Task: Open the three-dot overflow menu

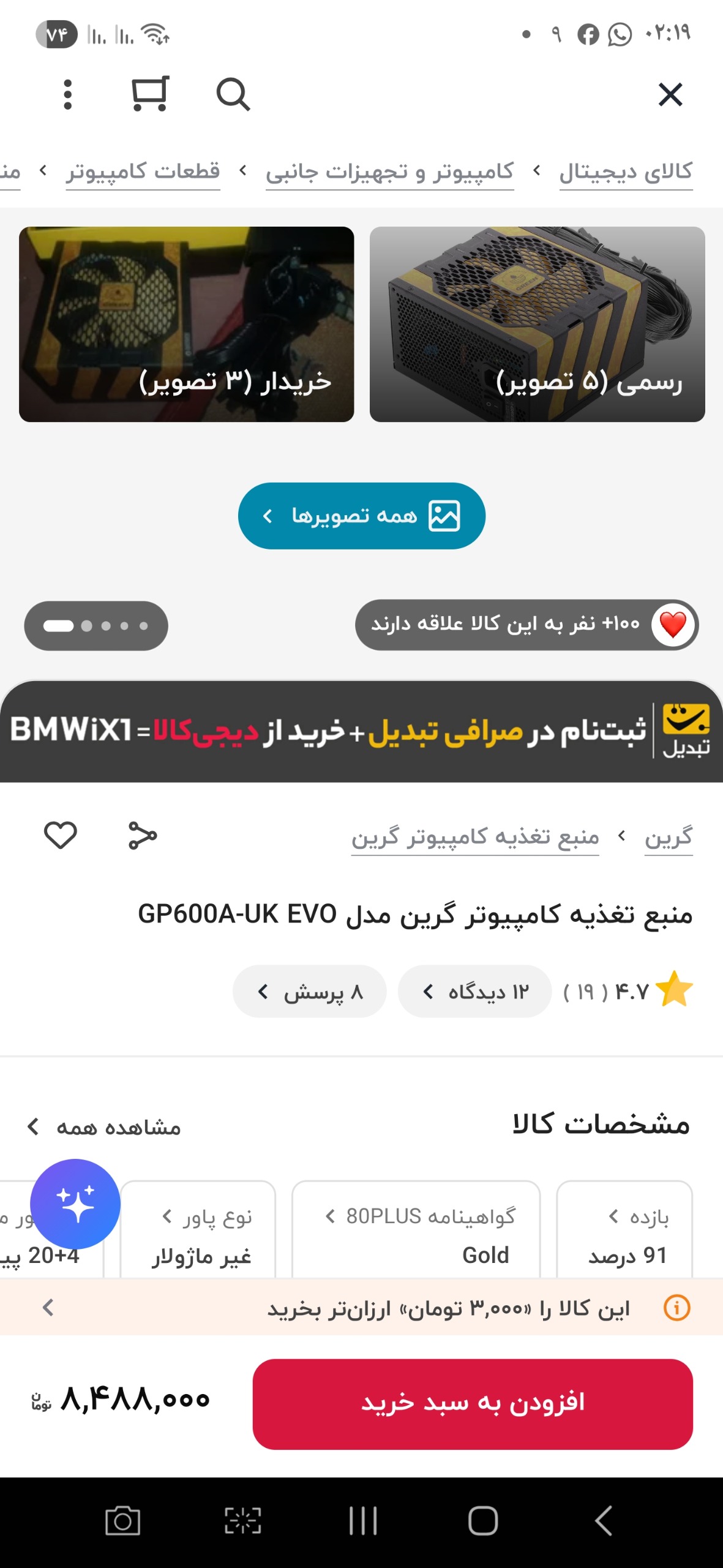Action: coord(68,95)
